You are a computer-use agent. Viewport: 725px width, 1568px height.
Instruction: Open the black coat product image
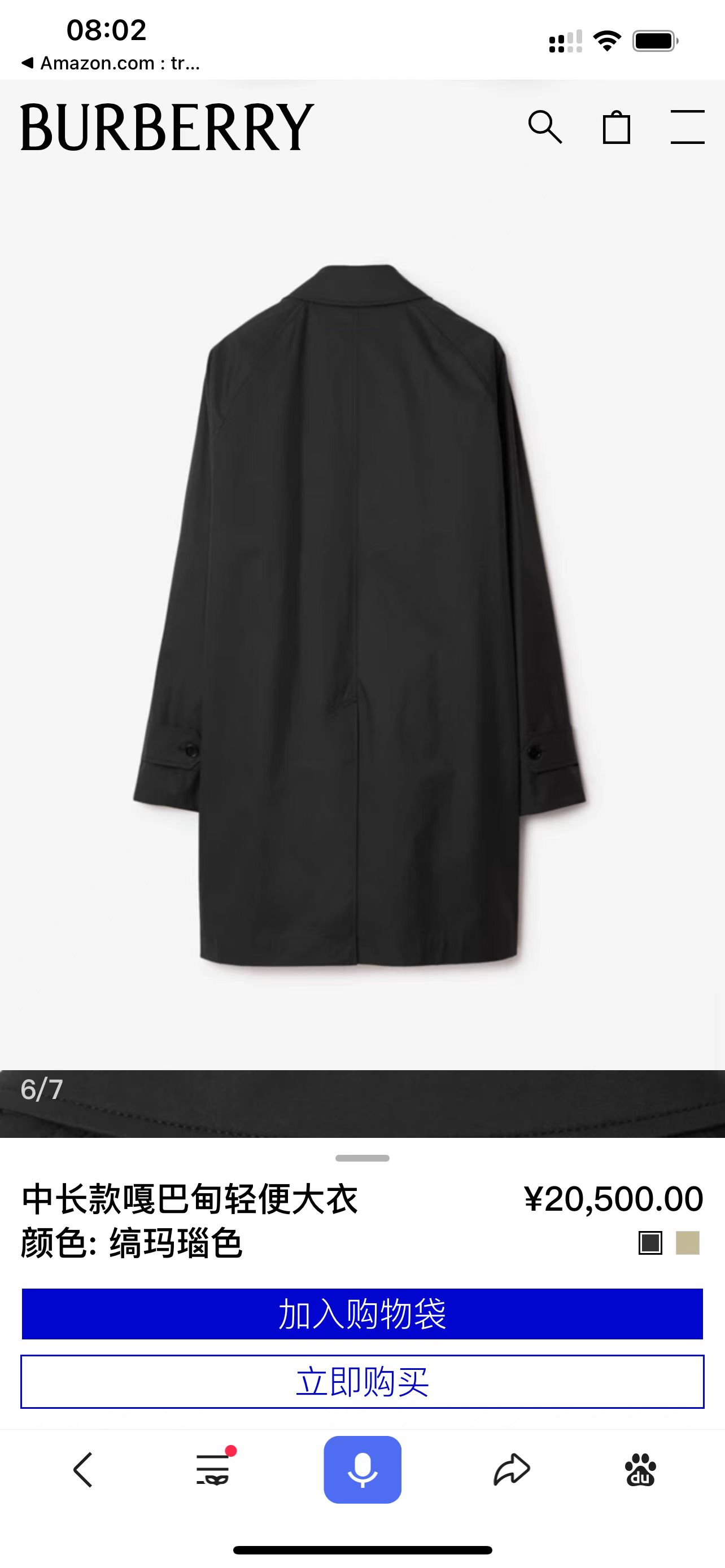[360, 615]
